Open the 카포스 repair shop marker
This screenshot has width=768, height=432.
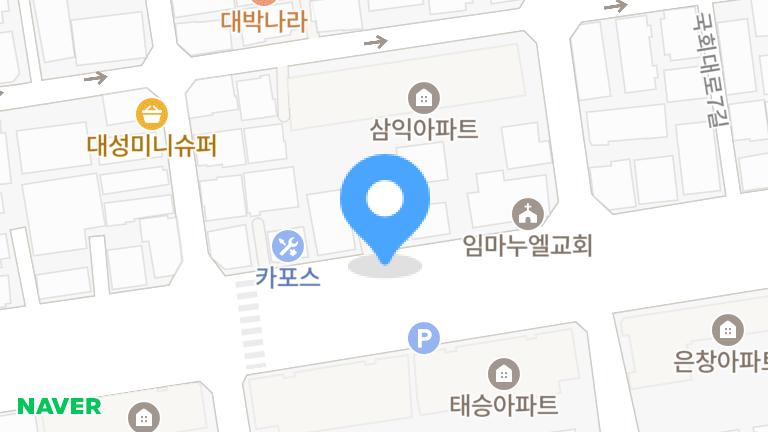pos(288,244)
